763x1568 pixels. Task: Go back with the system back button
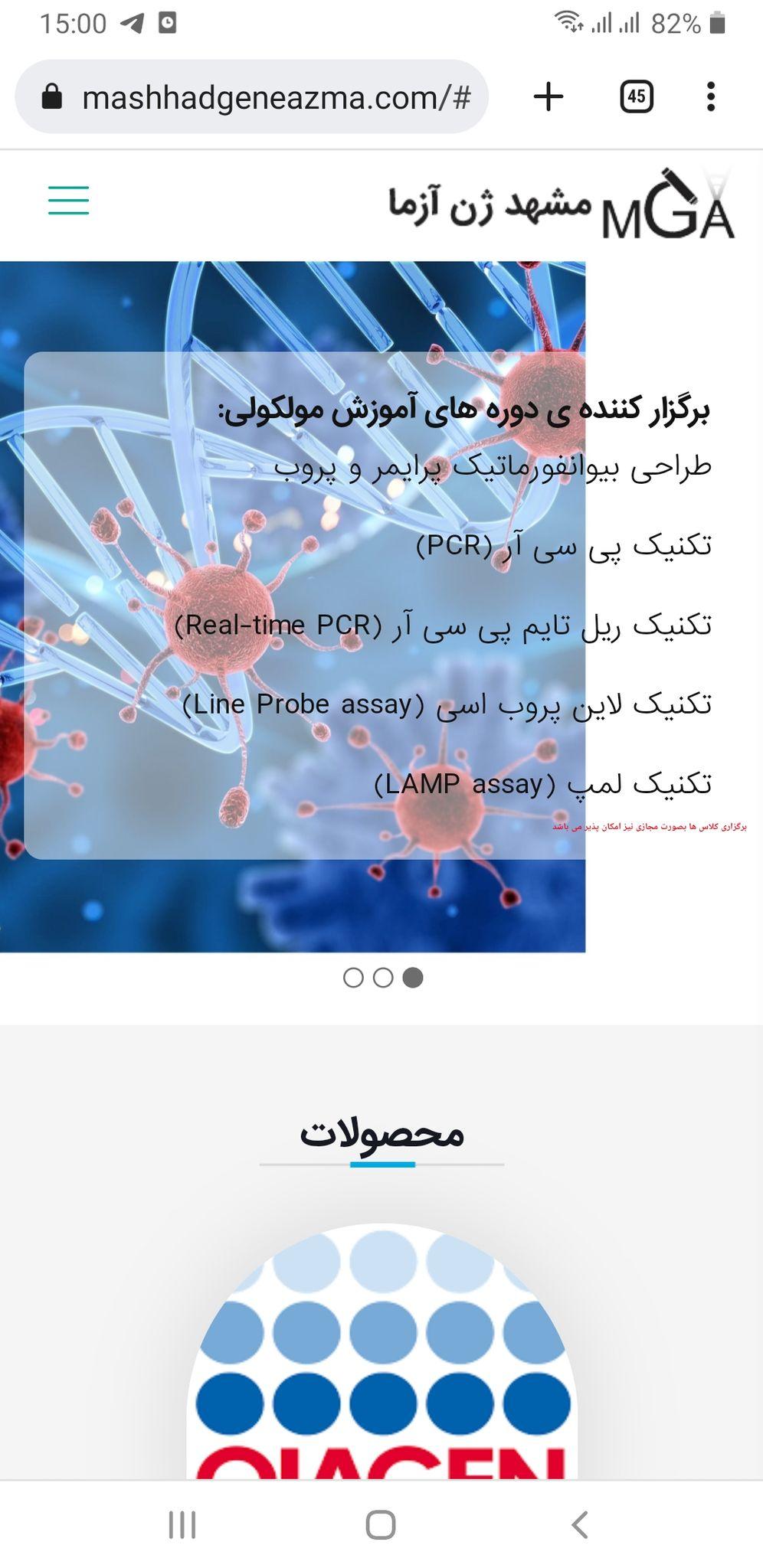tap(580, 1524)
